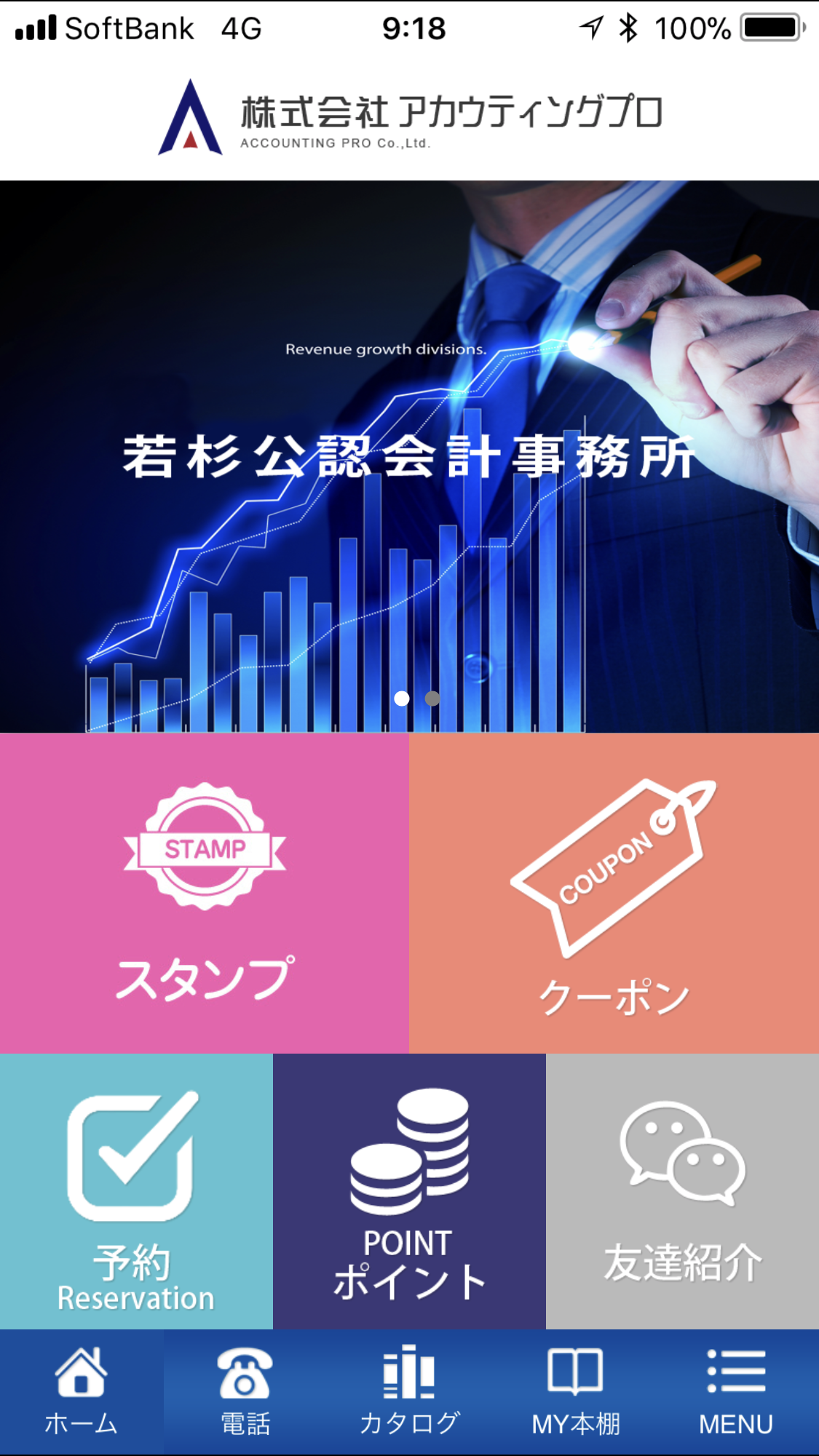
Task: Go to the カタログ catalog tab
Action: pyautogui.click(x=409, y=1392)
